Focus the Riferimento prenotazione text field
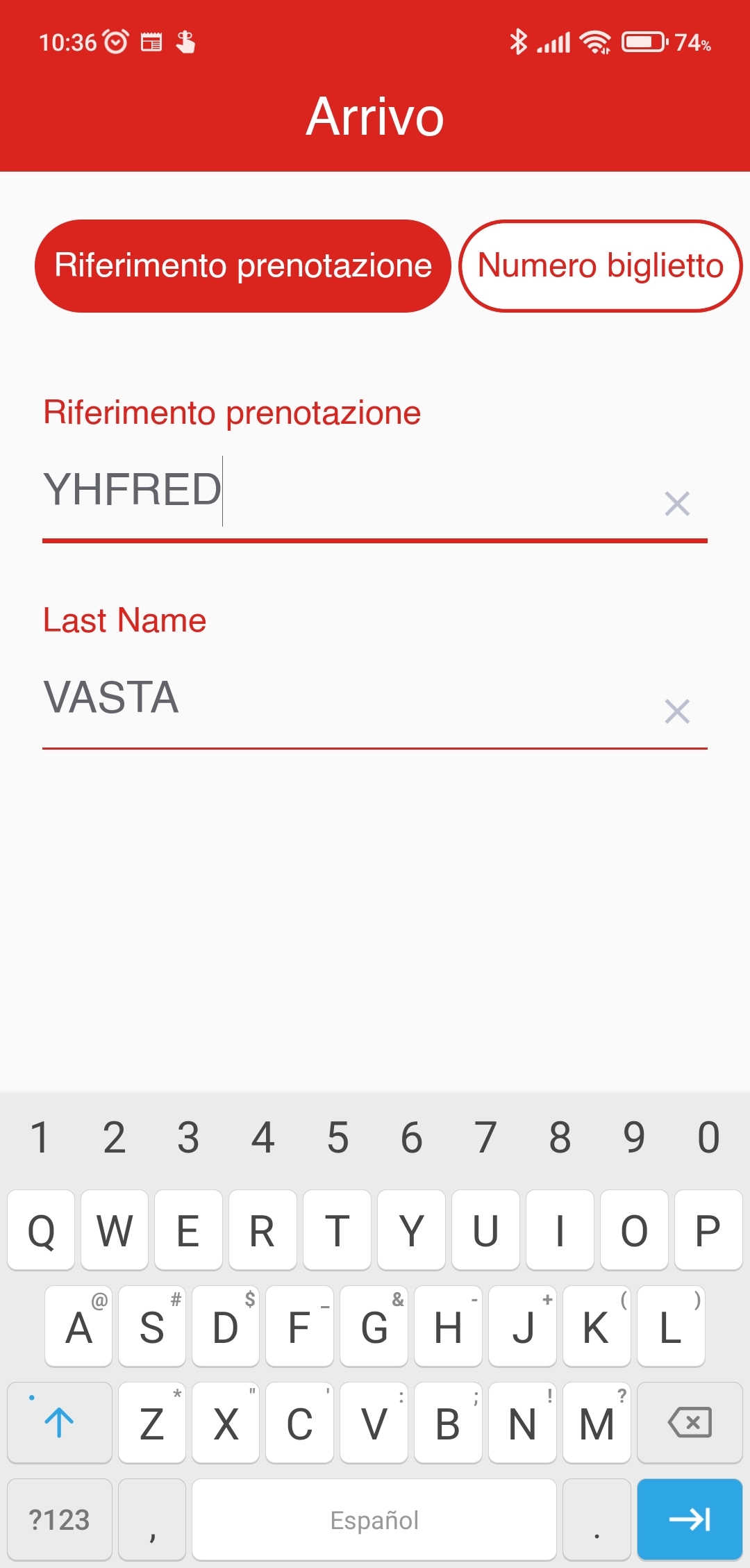The height and width of the screenshot is (1568, 750). pyautogui.click(x=347, y=490)
